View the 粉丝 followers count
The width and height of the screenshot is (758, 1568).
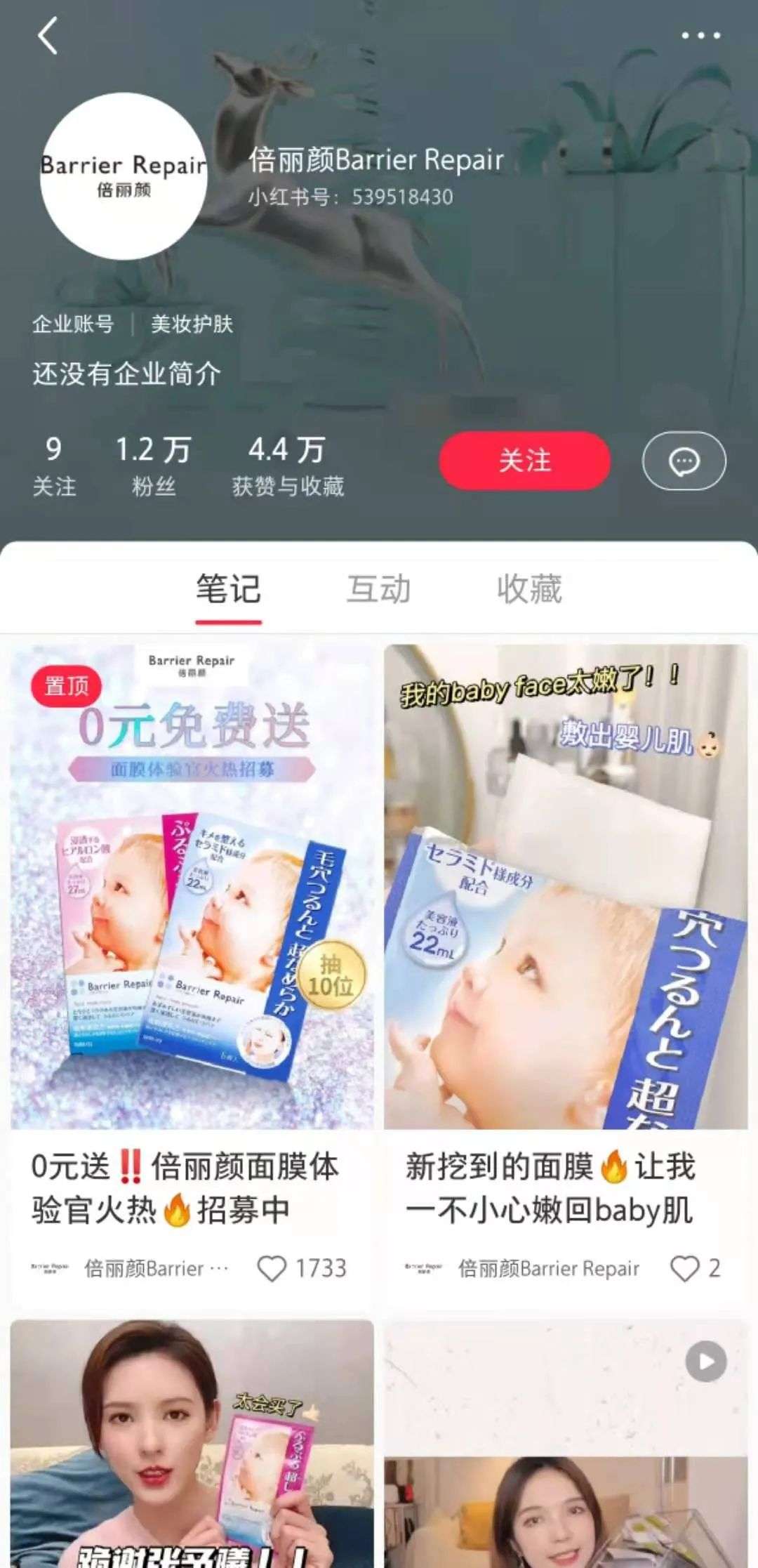pyautogui.click(x=153, y=466)
